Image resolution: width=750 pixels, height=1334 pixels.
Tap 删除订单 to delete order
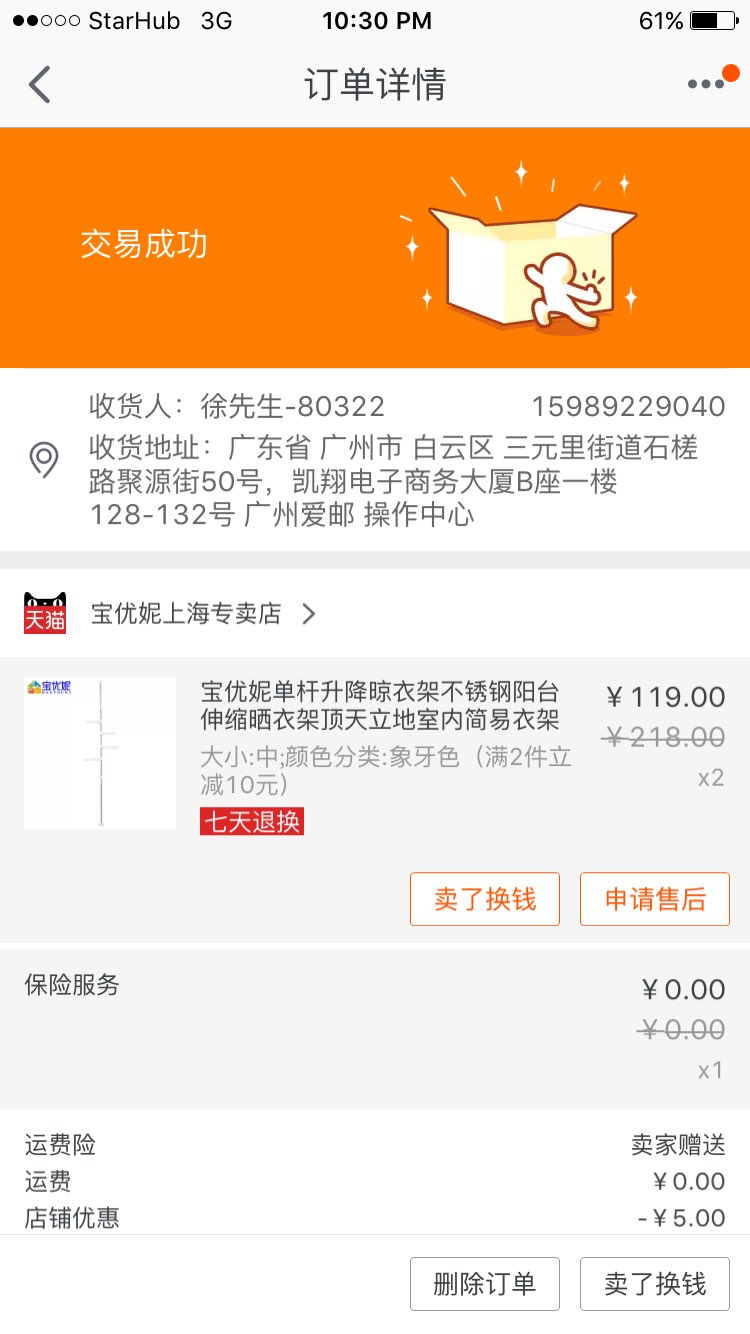pyautogui.click(x=485, y=1284)
